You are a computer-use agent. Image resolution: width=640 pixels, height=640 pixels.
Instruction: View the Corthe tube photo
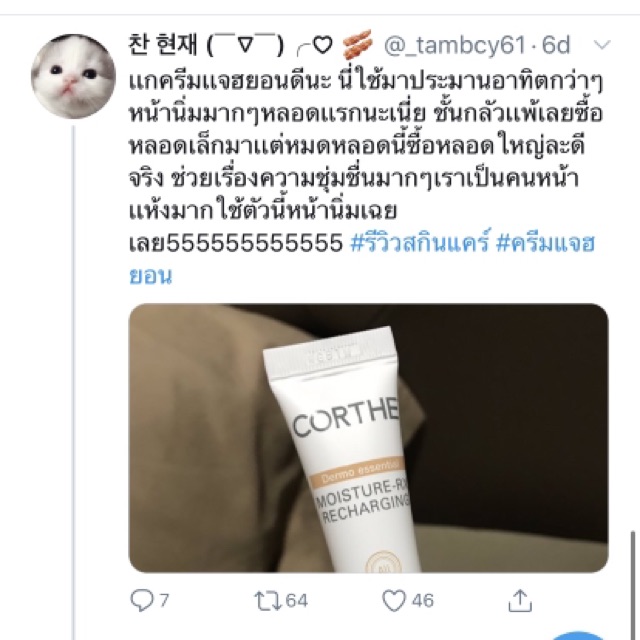click(x=369, y=438)
